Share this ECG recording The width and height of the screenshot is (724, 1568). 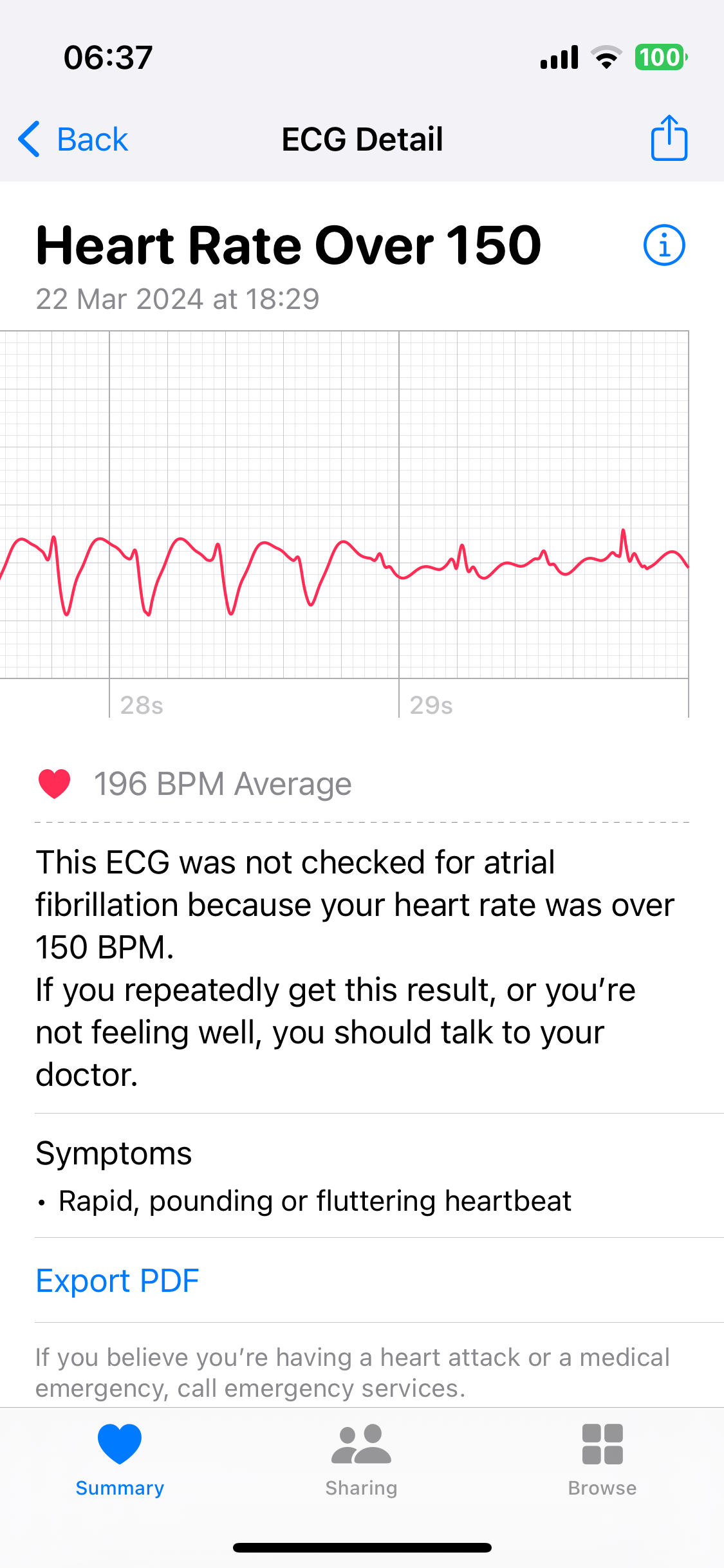coord(669,138)
